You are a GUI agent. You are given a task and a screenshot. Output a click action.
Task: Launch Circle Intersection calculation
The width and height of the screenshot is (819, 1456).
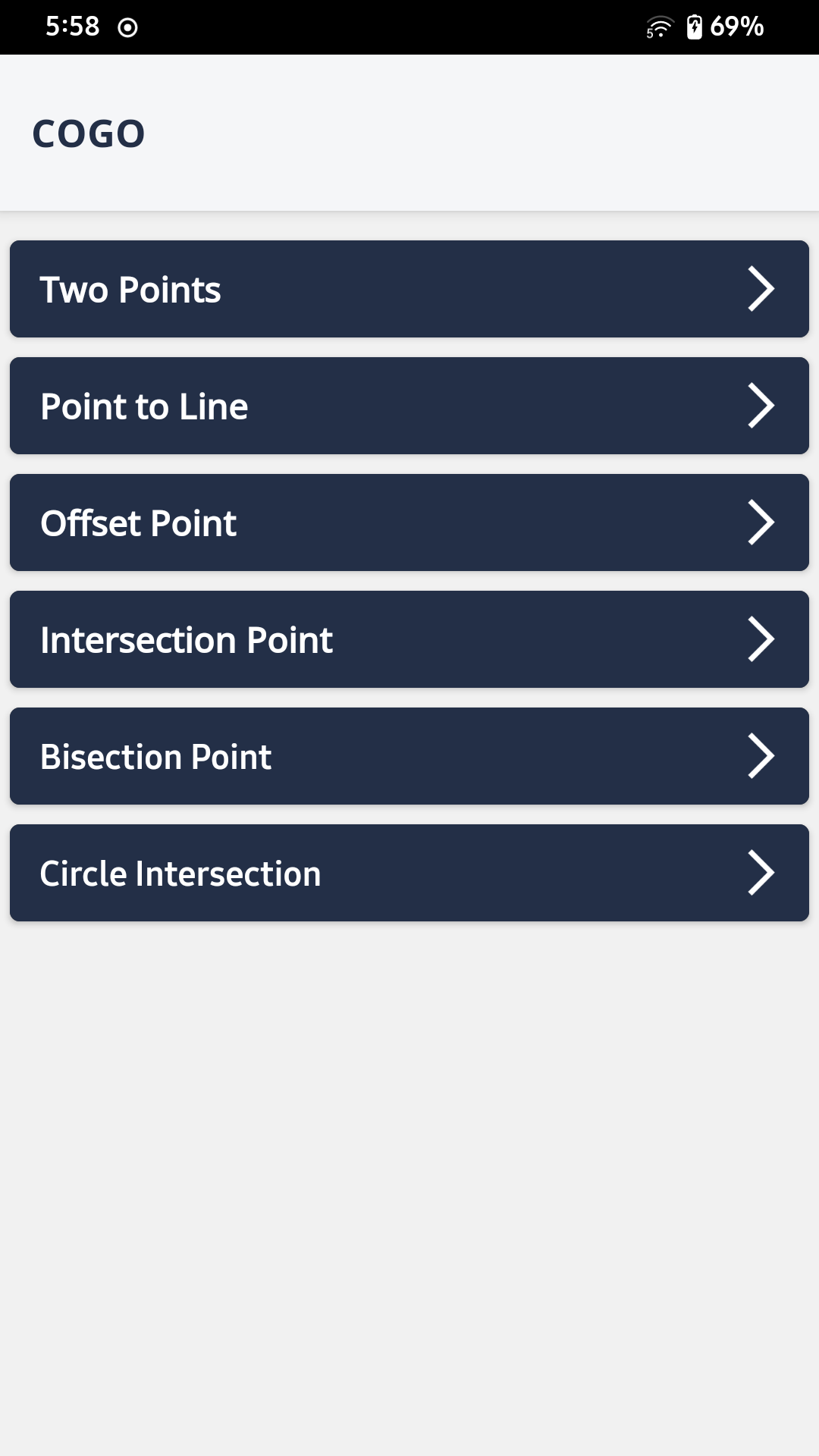[409, 873]
